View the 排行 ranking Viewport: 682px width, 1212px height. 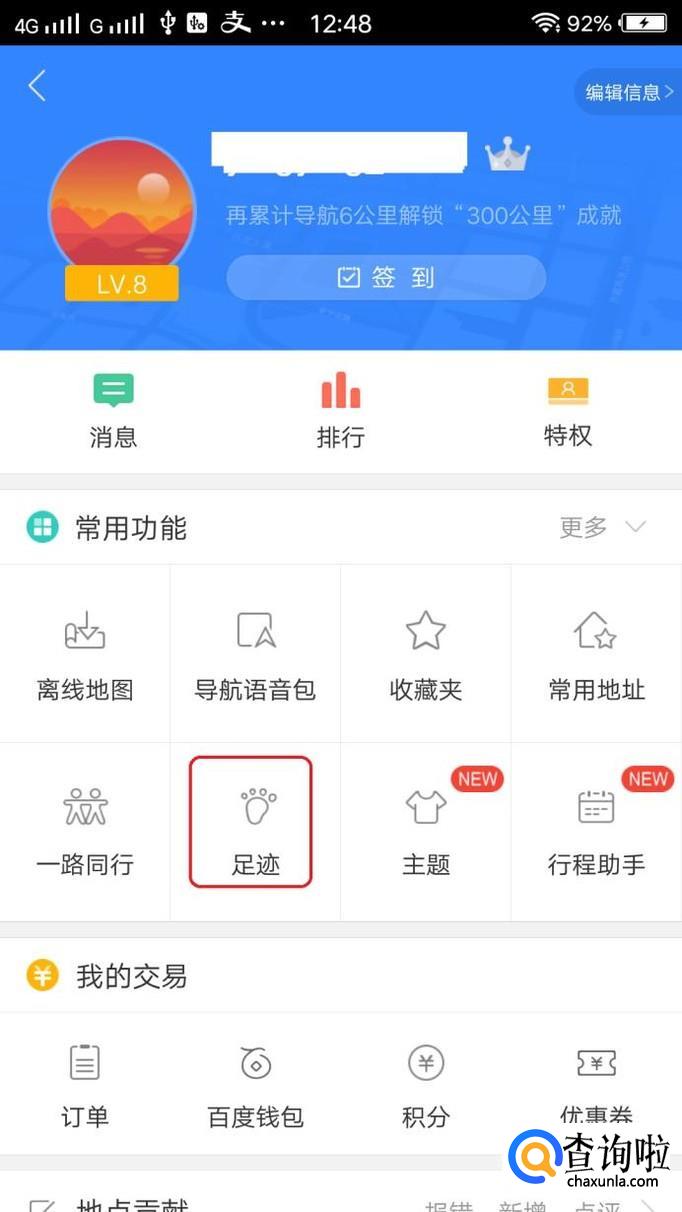[341, 411]
